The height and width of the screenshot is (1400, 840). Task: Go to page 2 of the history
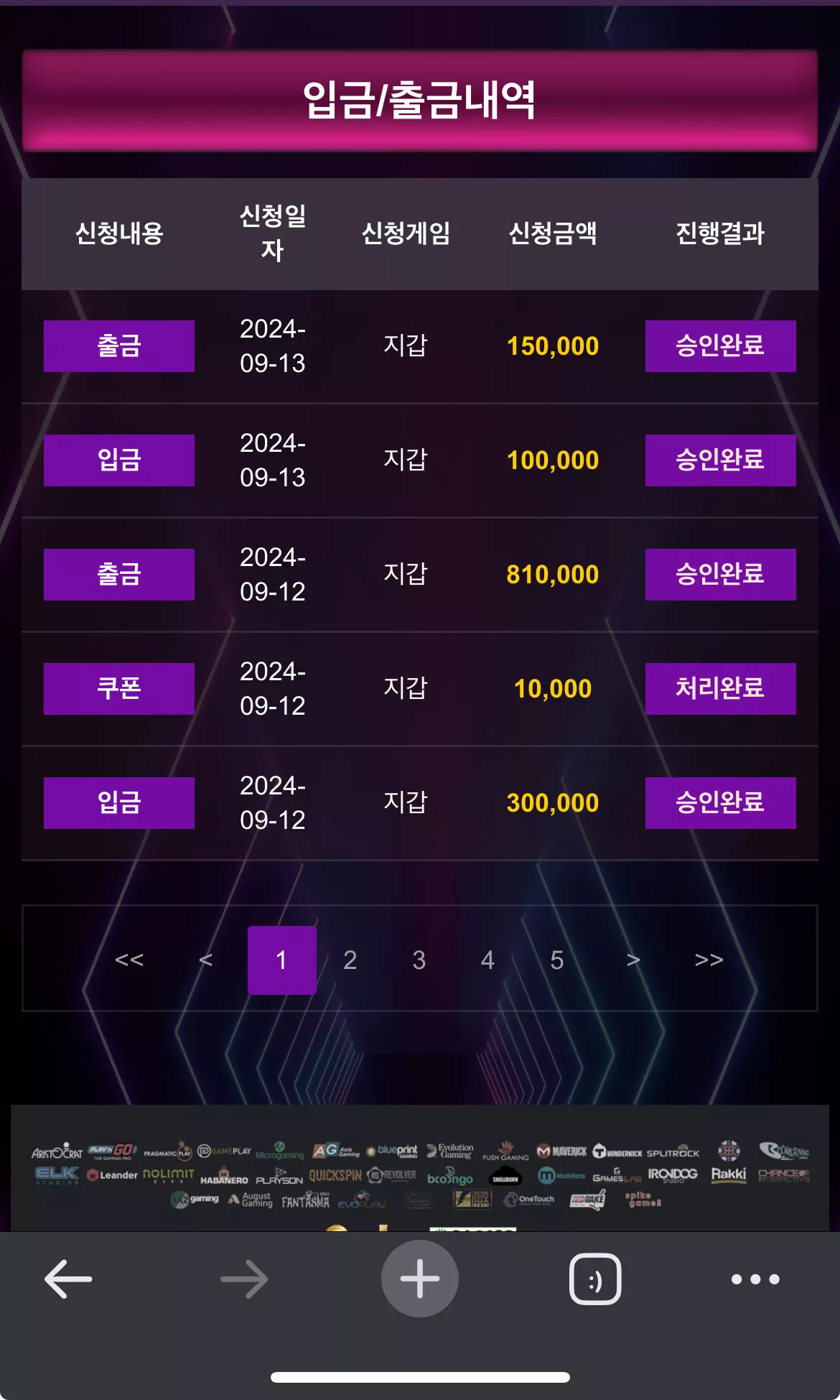(x=350, y=960)
